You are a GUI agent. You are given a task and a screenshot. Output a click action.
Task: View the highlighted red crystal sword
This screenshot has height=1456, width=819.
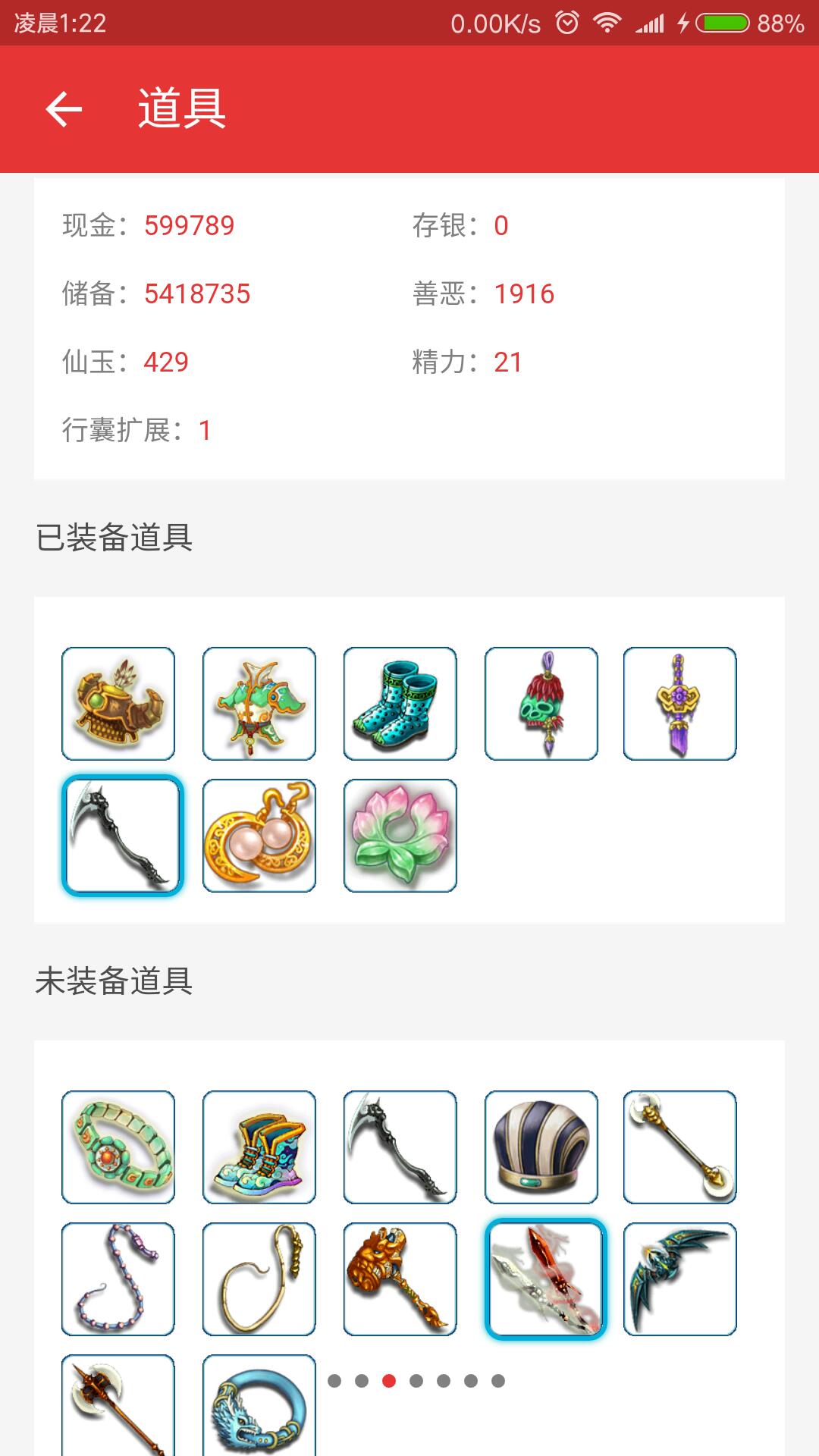tap(545, 1279)
